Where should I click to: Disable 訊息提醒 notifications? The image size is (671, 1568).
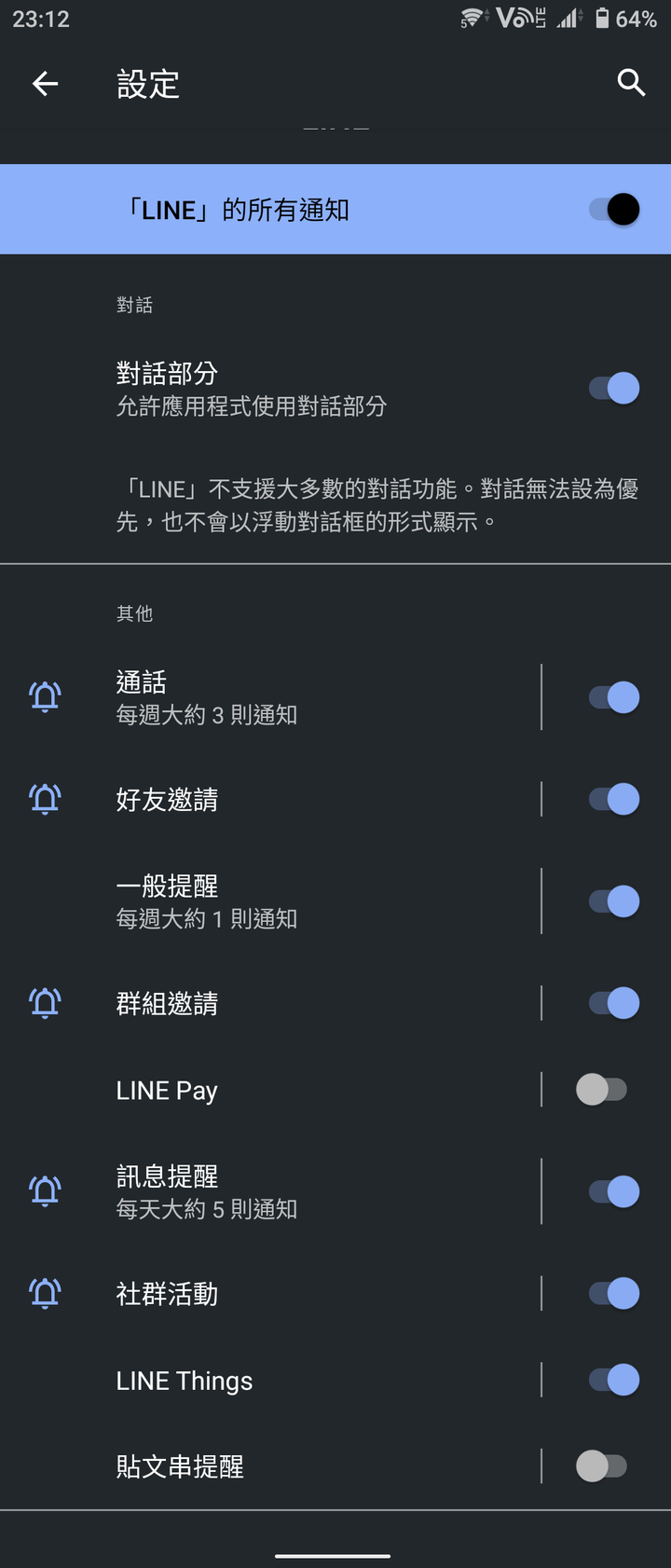[614, 1191]
